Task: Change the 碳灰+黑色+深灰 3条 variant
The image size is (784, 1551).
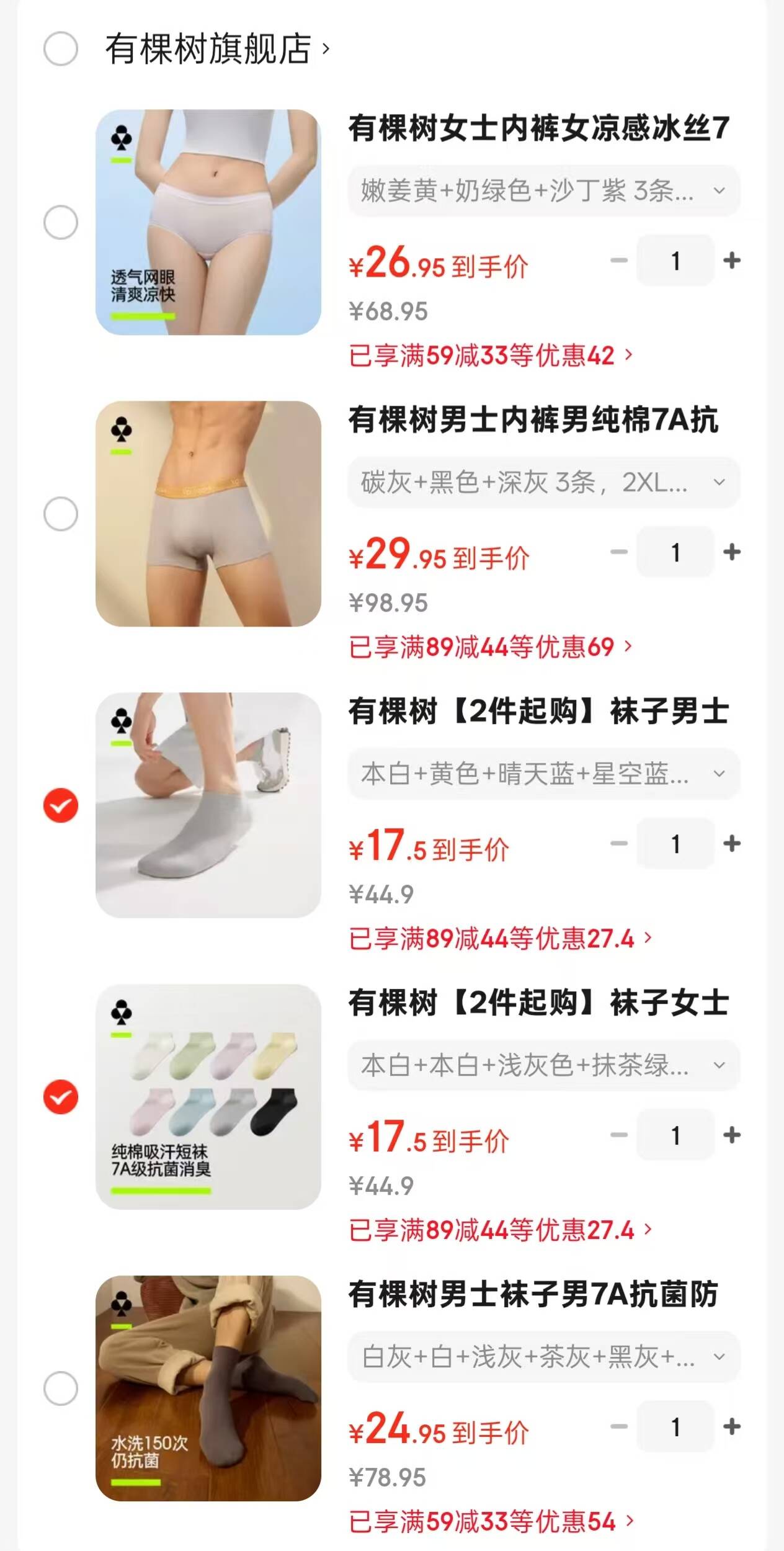Action: coord(543,482)
